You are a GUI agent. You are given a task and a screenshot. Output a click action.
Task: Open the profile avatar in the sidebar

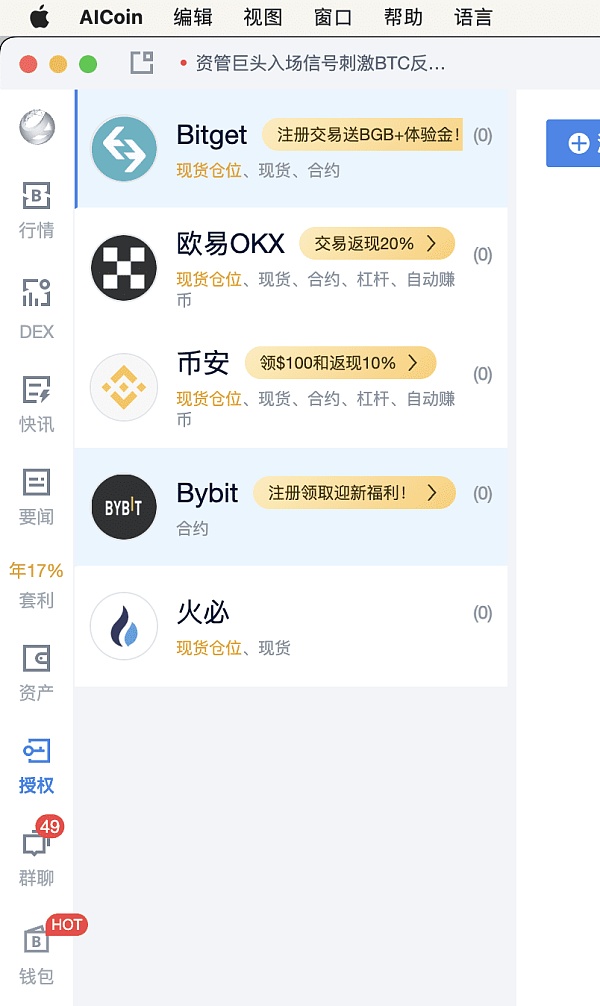[37, 127]
